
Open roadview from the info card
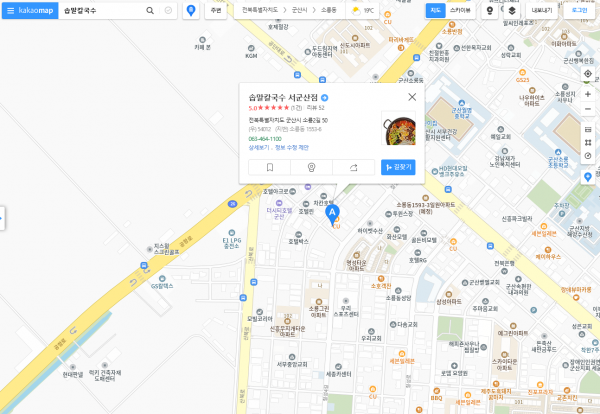pyautogui.click(x=312, y=167)
